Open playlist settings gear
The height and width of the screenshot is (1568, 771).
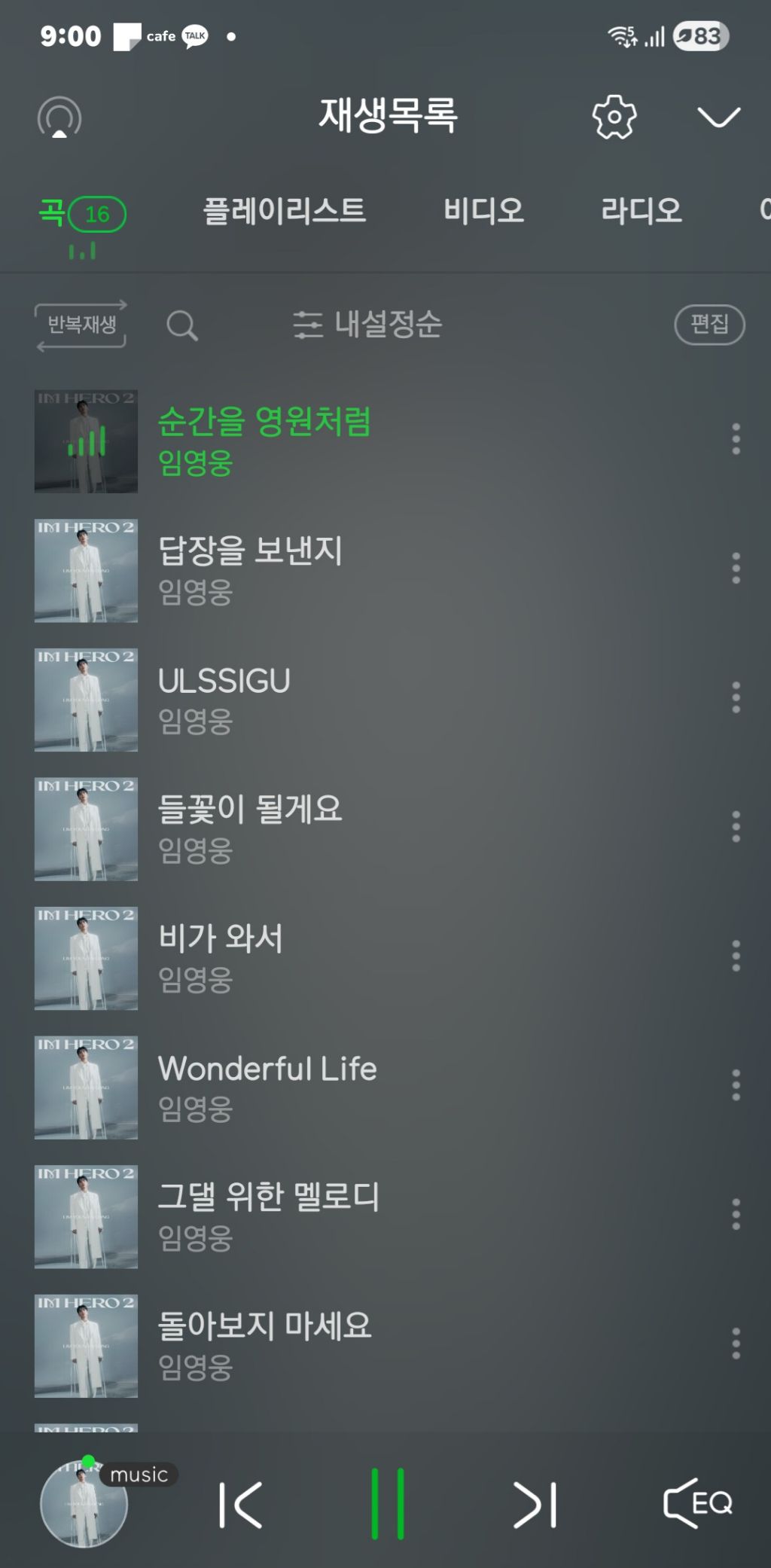614,117
